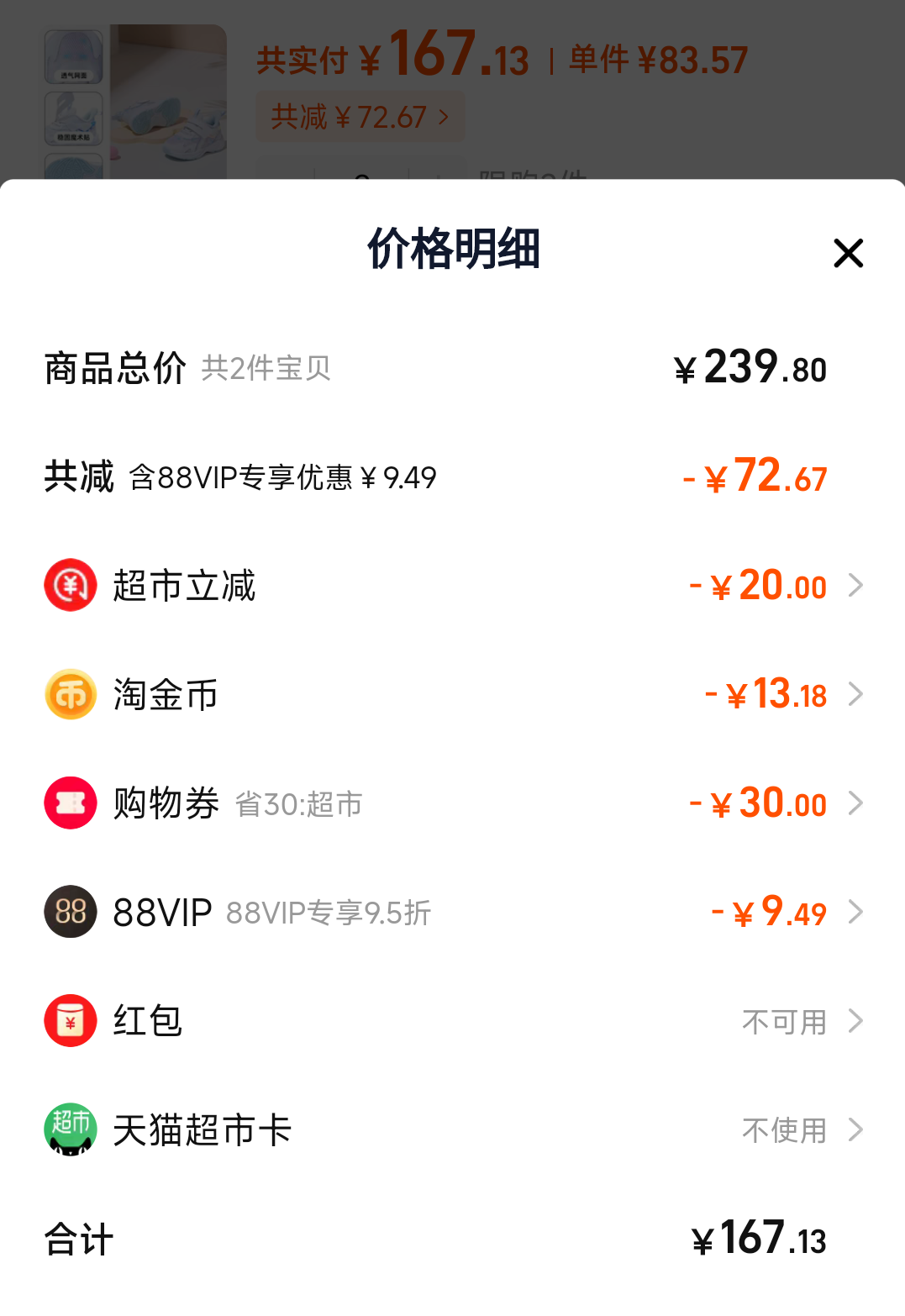Expand the 超市立减 row details
Viewport: 905px width, 1316px height.
(855, 585)
